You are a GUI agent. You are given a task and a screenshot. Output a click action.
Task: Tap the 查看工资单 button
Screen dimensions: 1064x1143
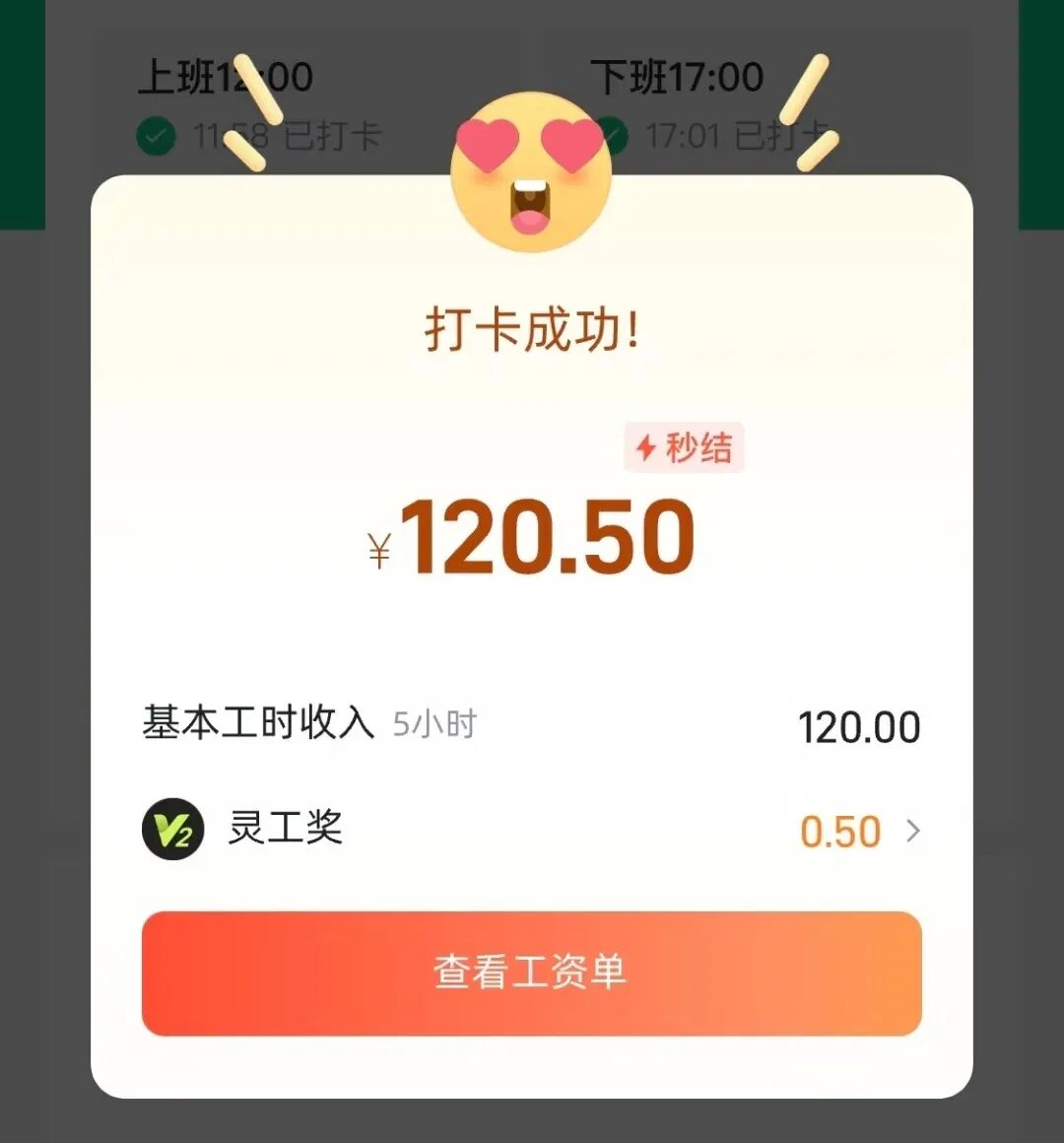pos(531,973)
